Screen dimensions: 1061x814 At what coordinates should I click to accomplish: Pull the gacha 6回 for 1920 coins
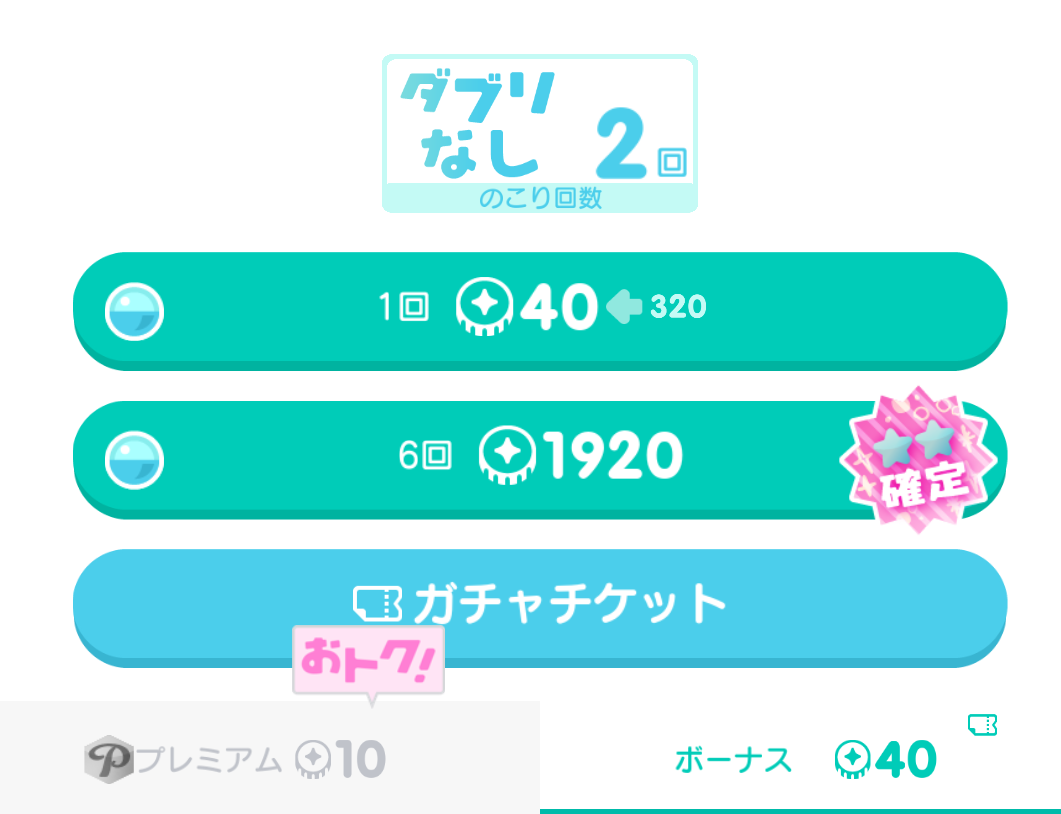[x=540, y=457]
